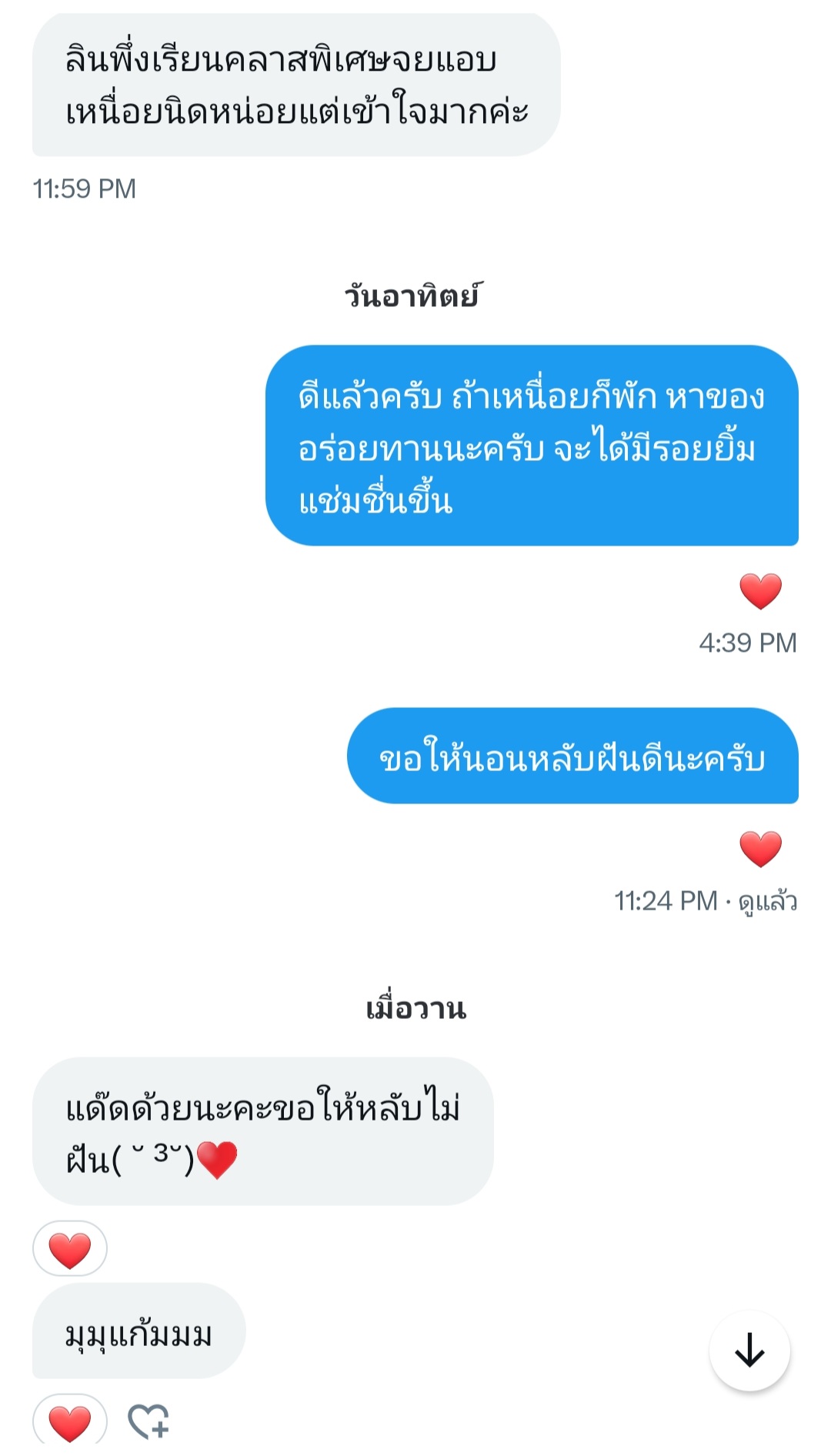The height and width of the screenshot is (1456, 831).
Task: Tap the heart reaction under the มุมุแก้มมม message
Action: tap(70, 1421)
